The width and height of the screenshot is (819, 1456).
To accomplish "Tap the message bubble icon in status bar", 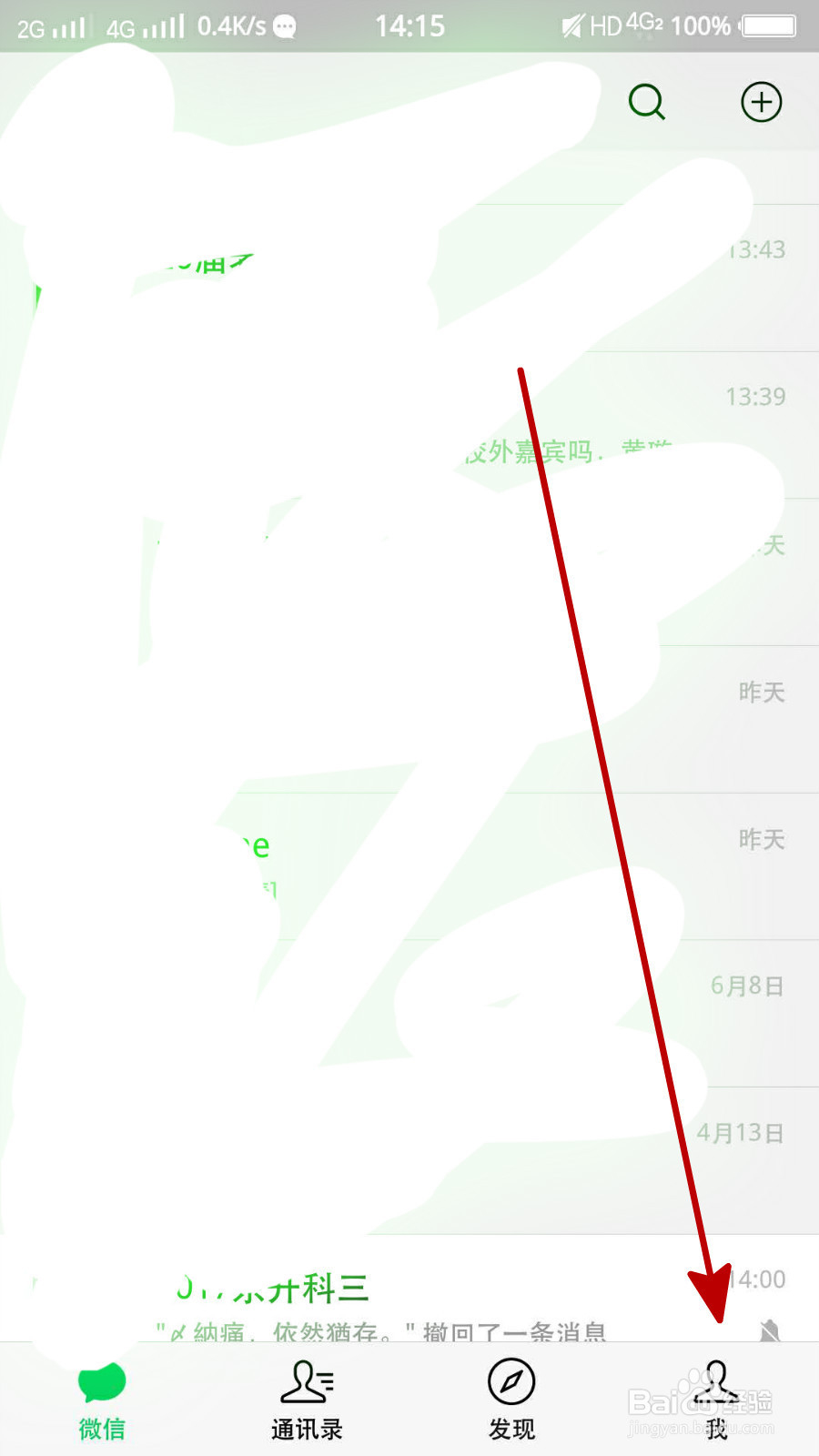I will pos(286,27).
